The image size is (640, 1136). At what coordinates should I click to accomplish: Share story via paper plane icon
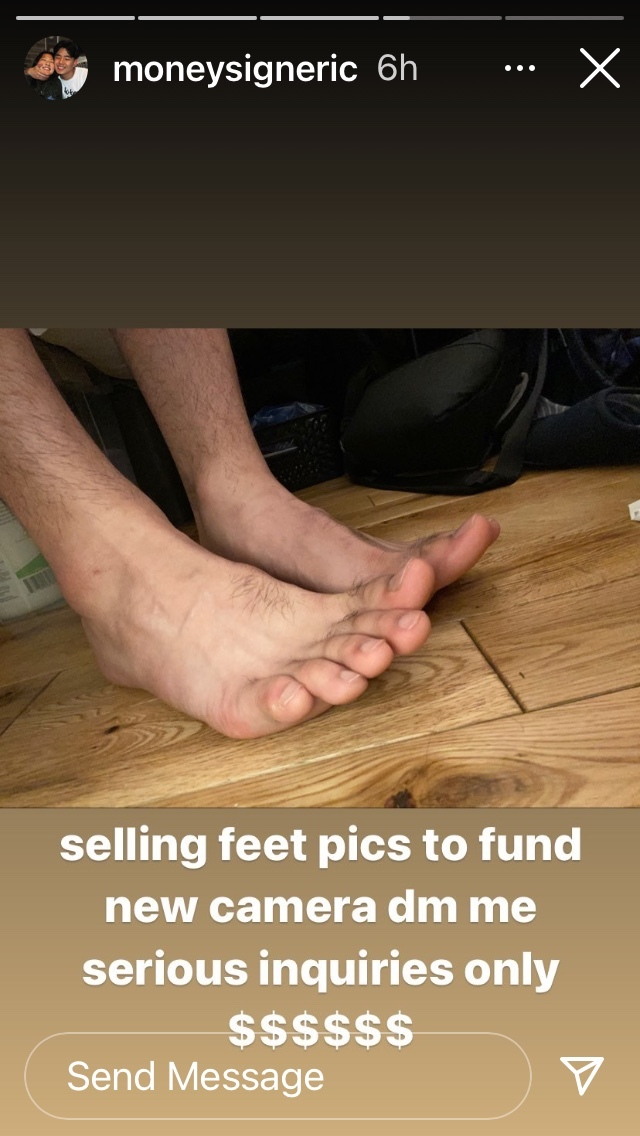click(582, 1075)
